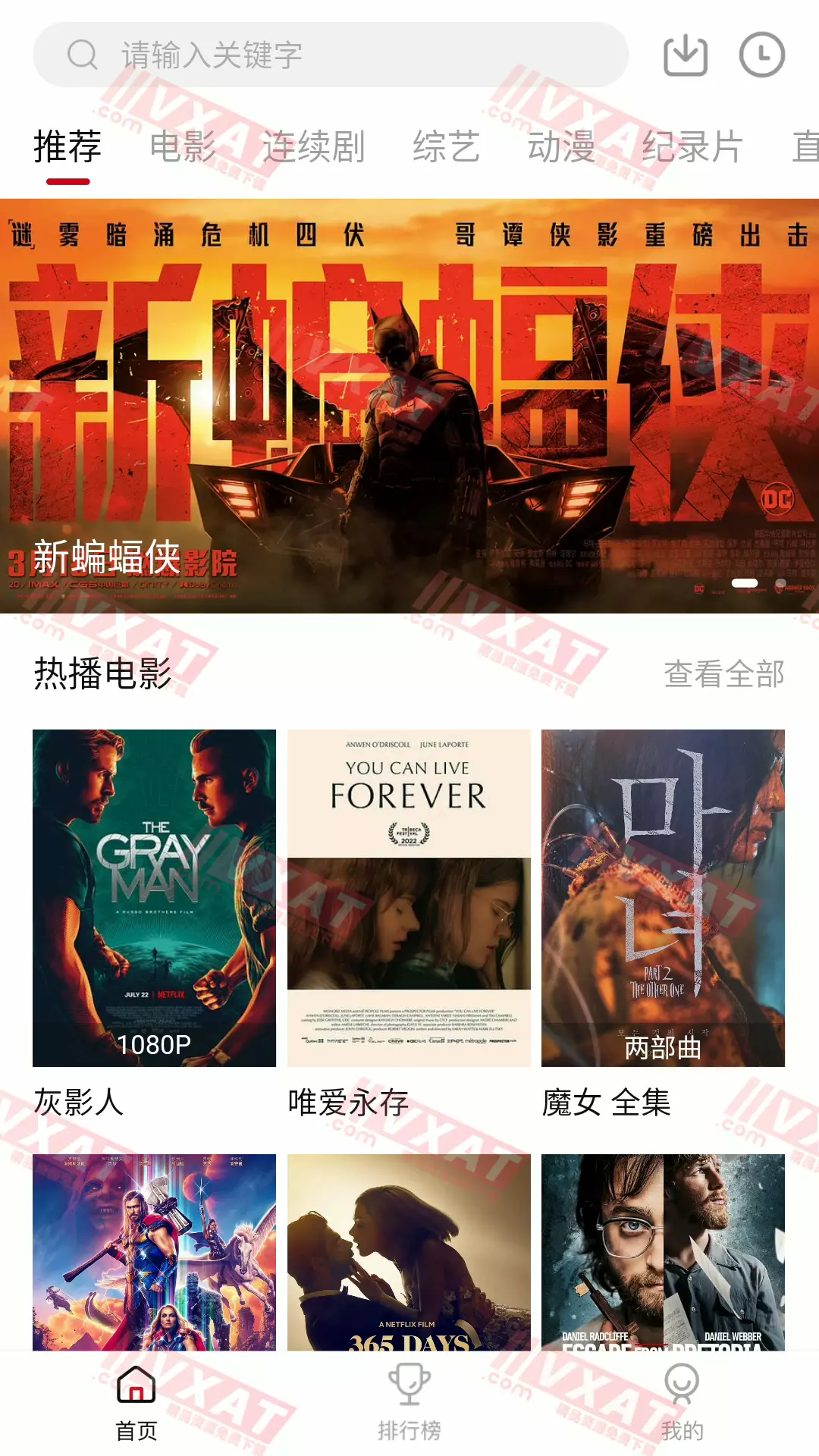819x1456 pixels.
Task: Go to the 纪录片 tab
Action: [x=692, y=146]
